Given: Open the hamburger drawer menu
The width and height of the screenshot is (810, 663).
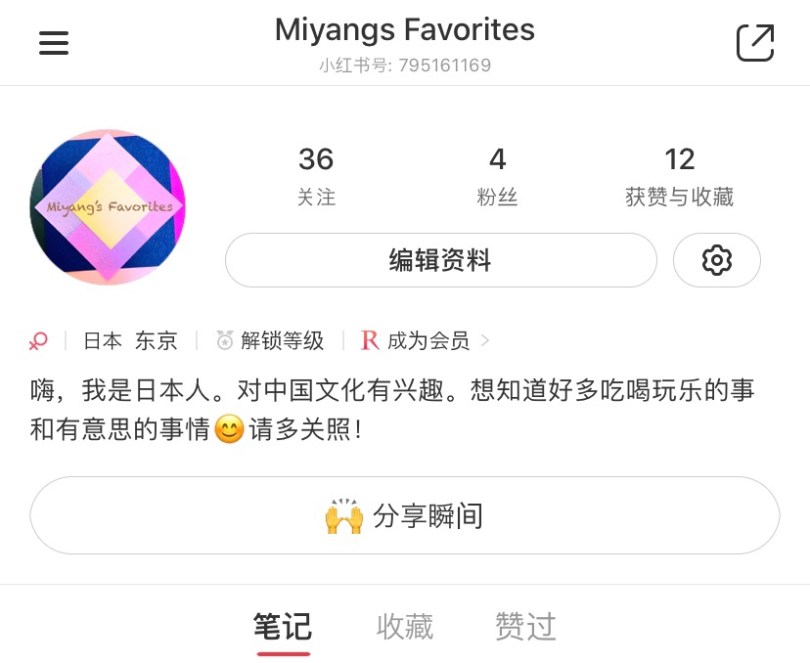Looking at the screenshot, I should (x=53, y=43).
